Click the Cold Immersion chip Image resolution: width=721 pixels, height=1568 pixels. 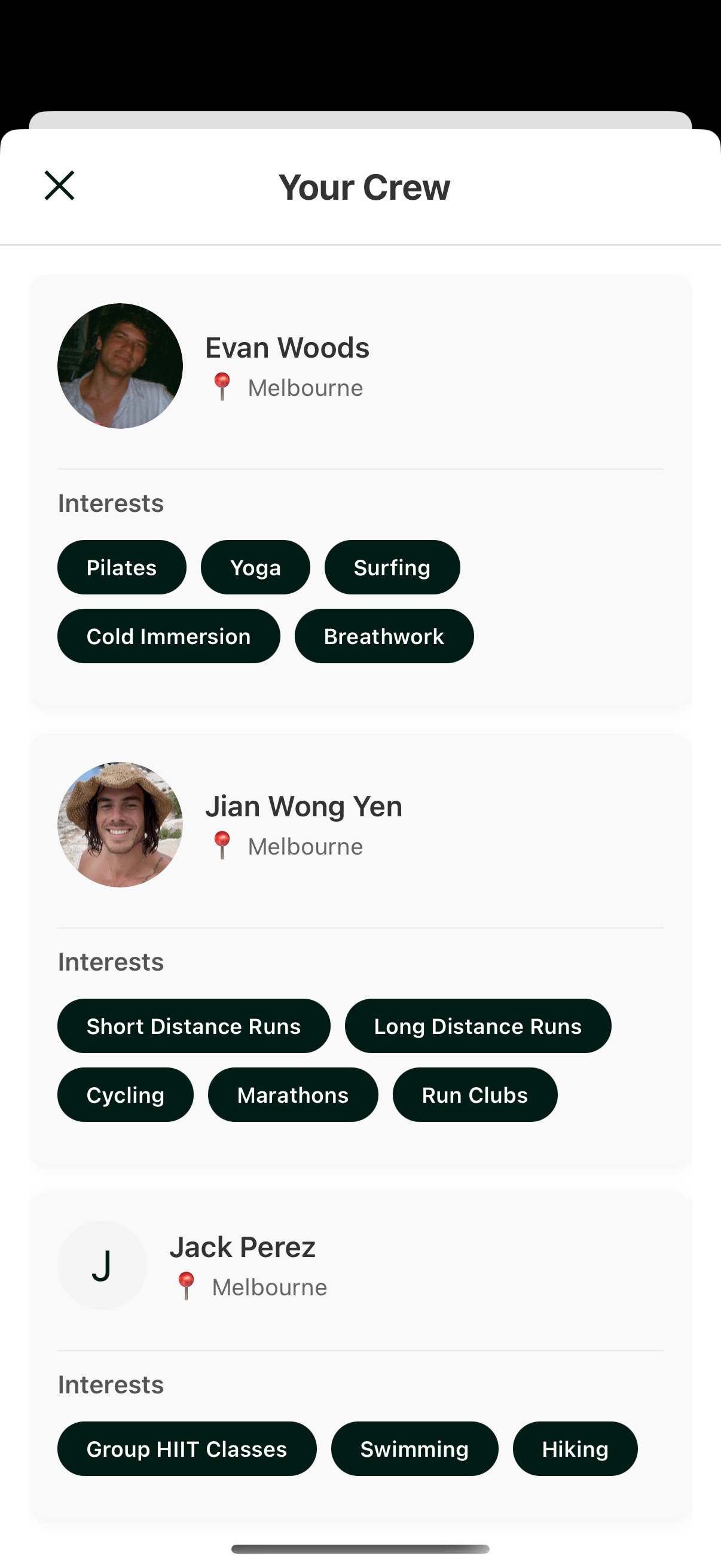point(169,636)
